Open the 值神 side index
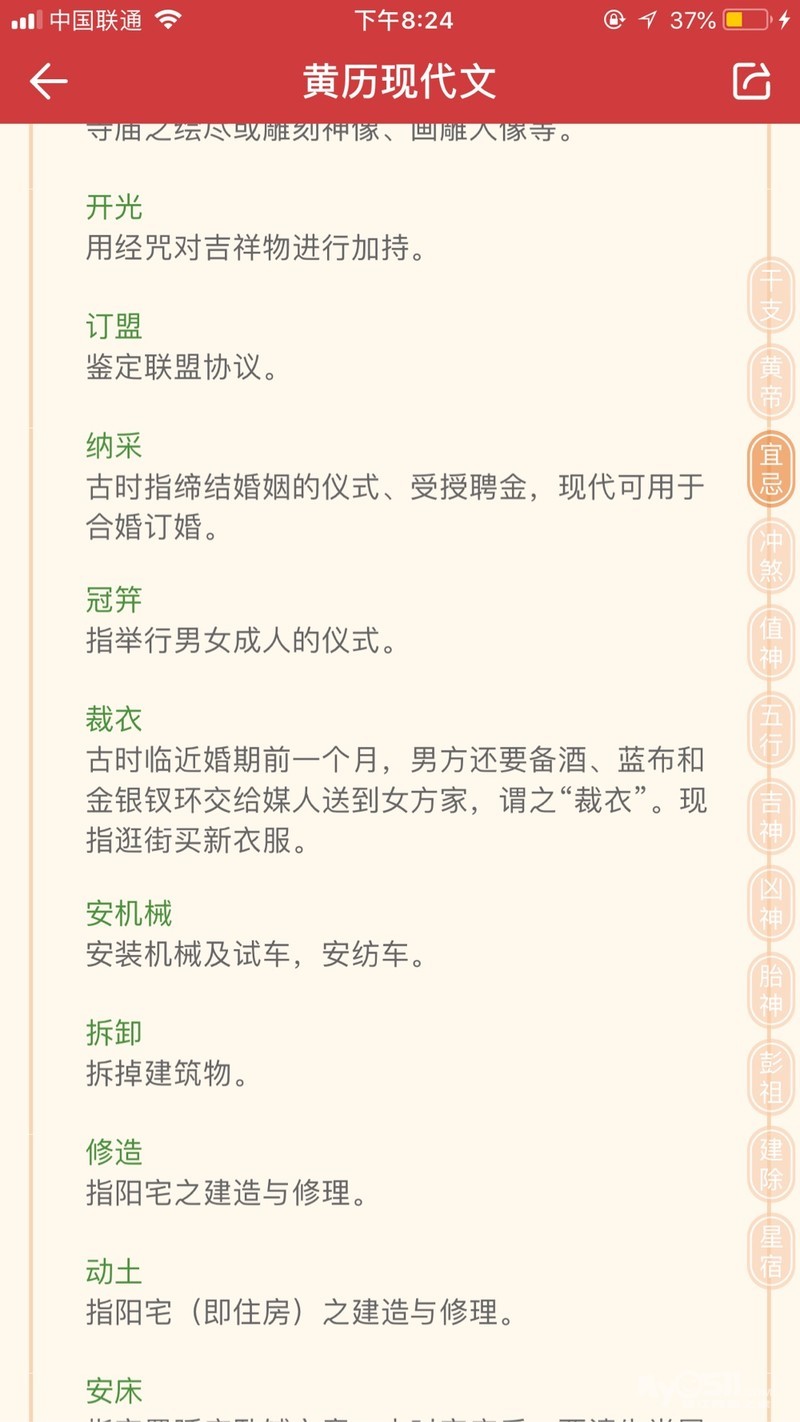800x1422 pixels. [x=771, y=643]
